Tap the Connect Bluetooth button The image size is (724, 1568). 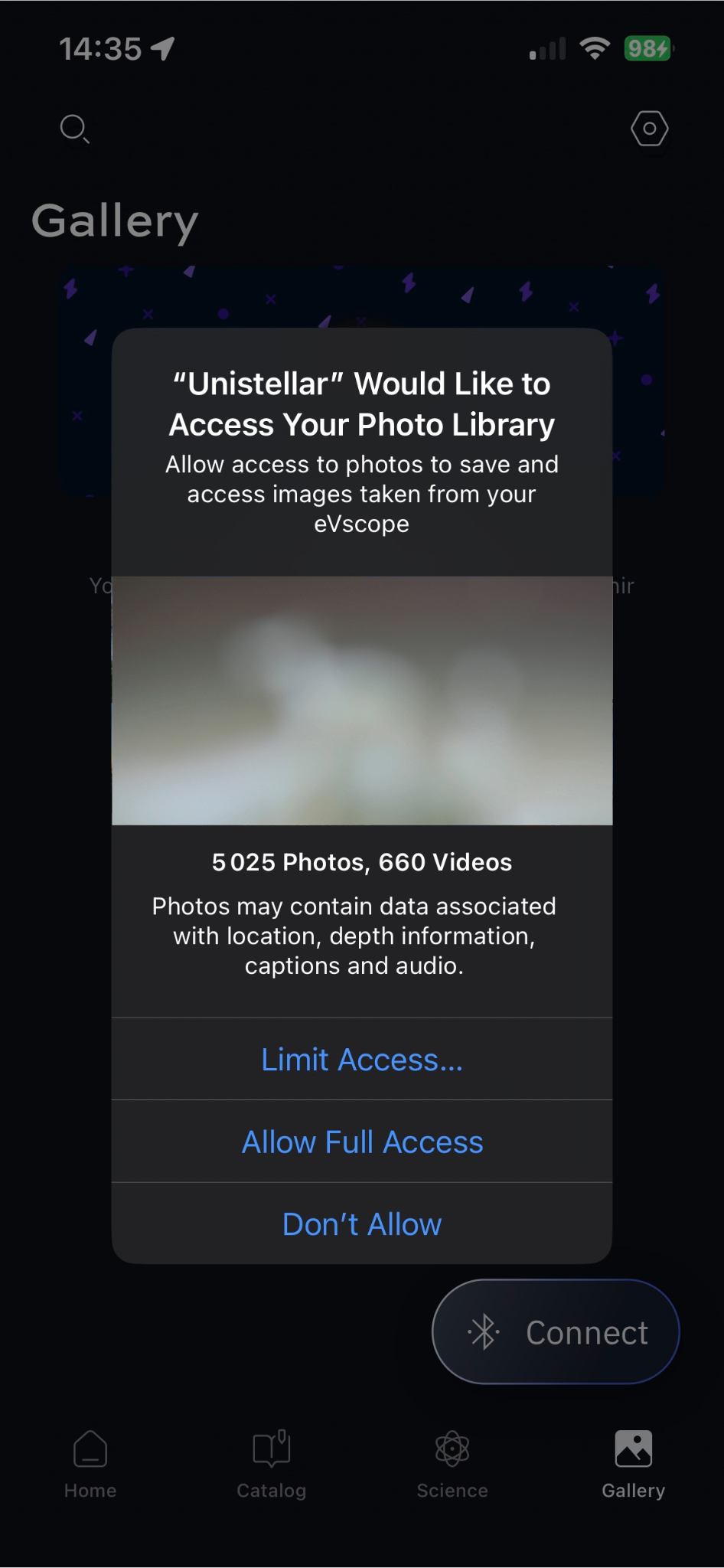coord(556,1332)
